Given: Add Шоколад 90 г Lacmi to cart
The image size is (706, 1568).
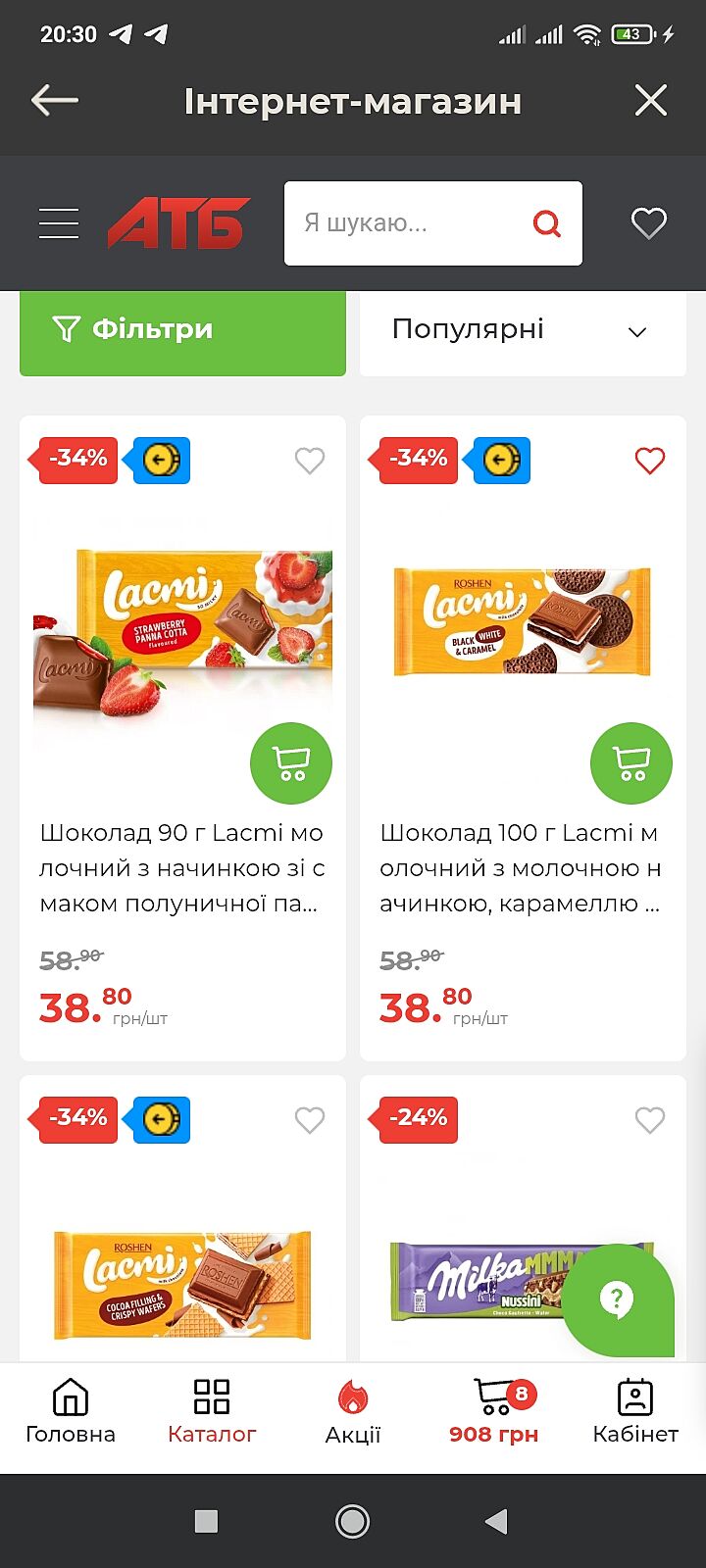Looking at the screenshot, I should [x=291, y=762].
